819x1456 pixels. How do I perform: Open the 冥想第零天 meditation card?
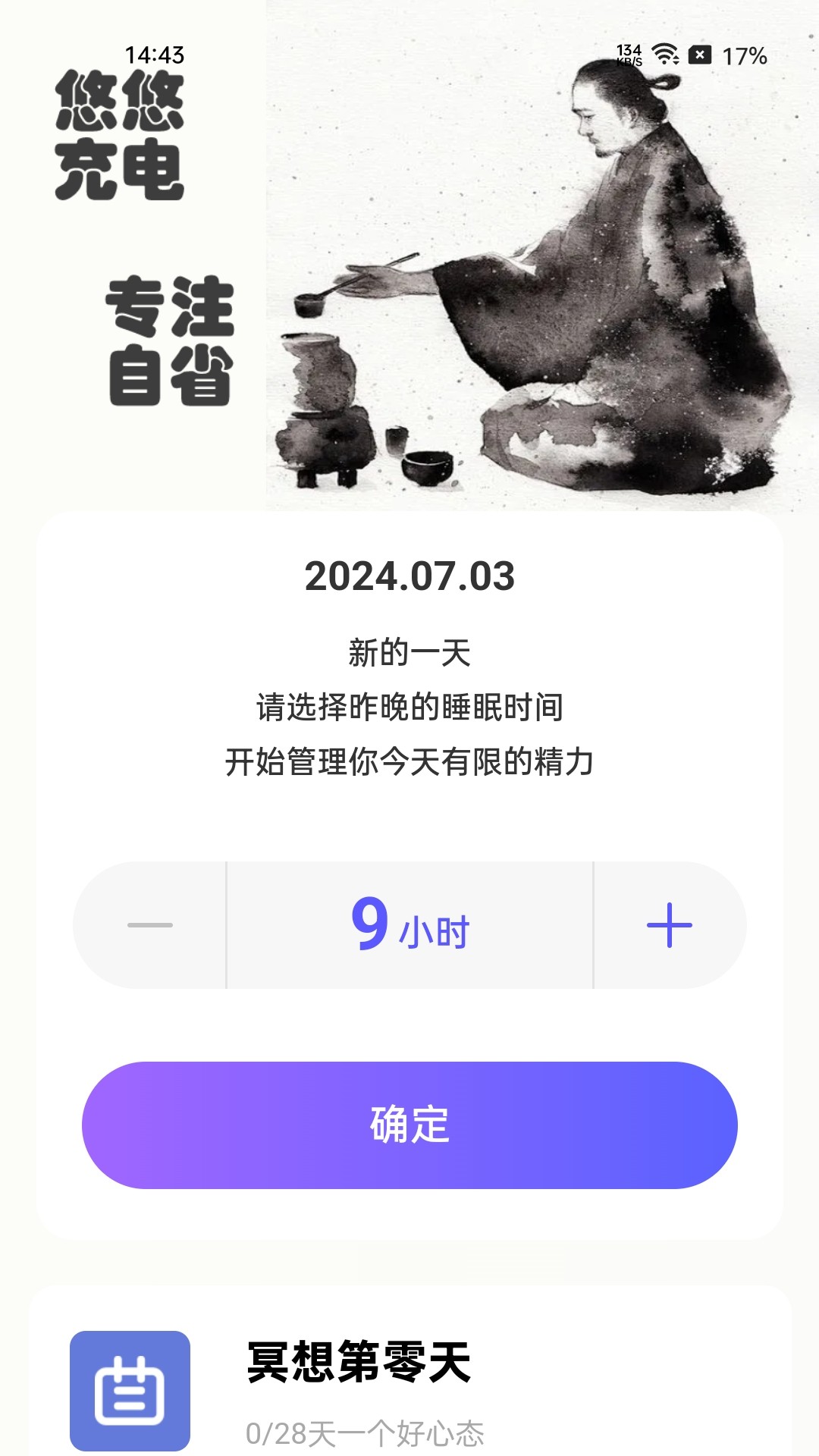pyautogui.click(x=409, y=1388)
